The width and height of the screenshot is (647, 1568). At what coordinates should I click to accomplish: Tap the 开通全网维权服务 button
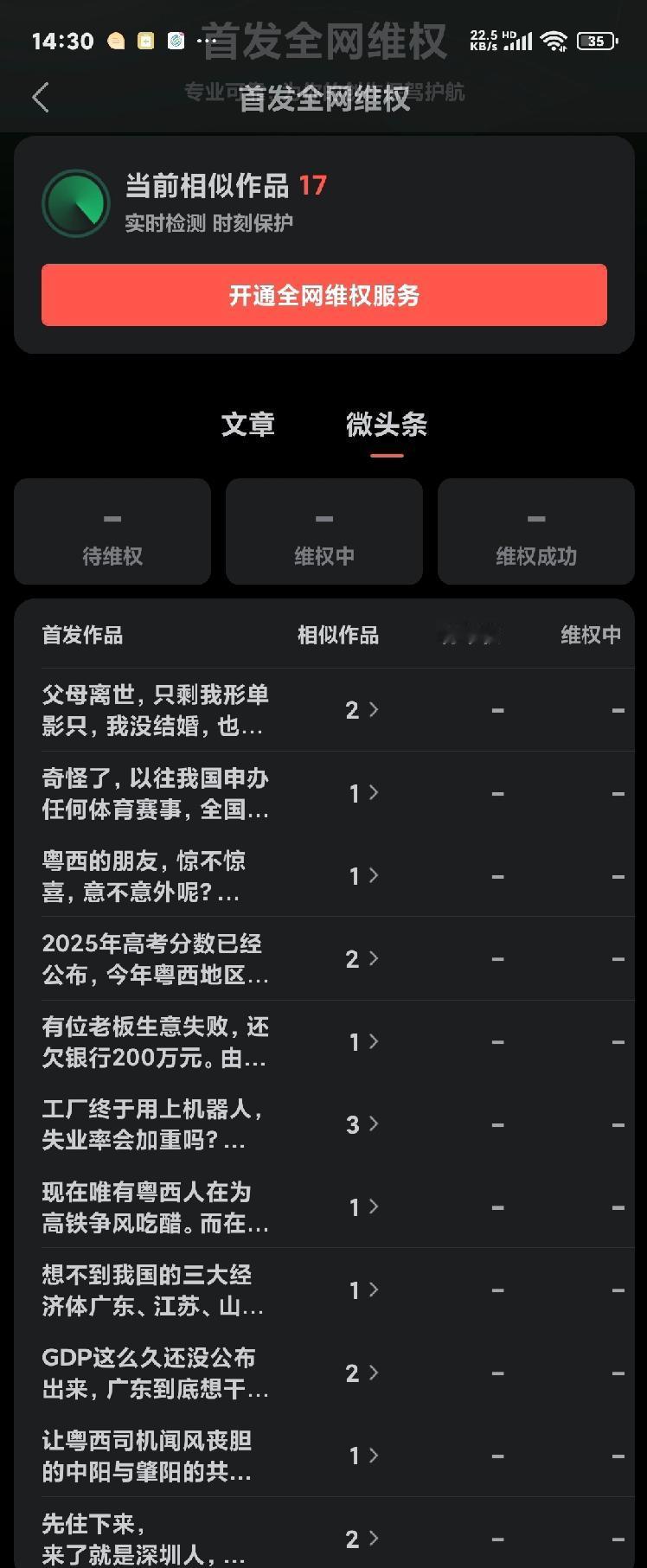tap(323, 296)
